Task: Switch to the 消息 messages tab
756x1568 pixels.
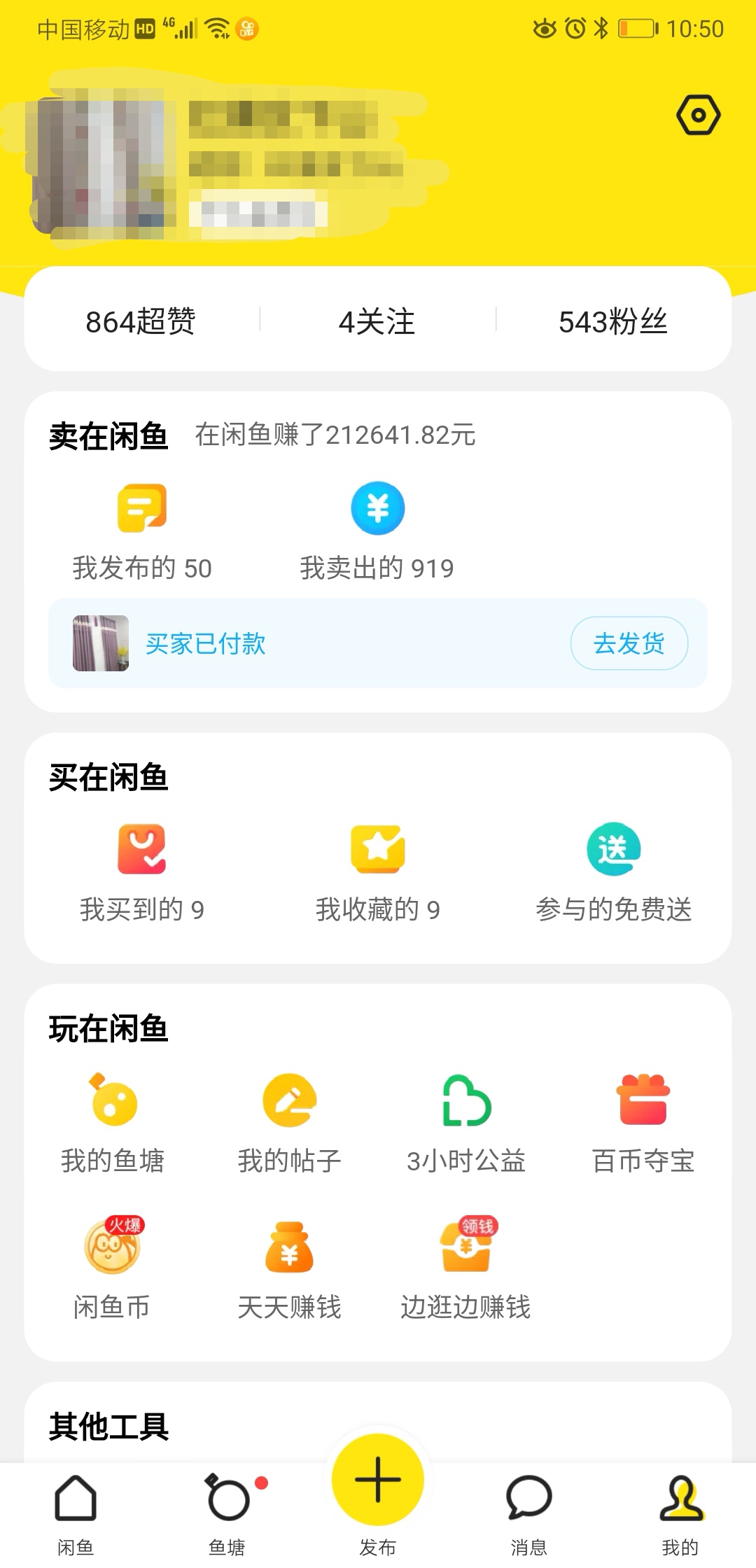Action: pyautogui.click(x=528, y=1512)
